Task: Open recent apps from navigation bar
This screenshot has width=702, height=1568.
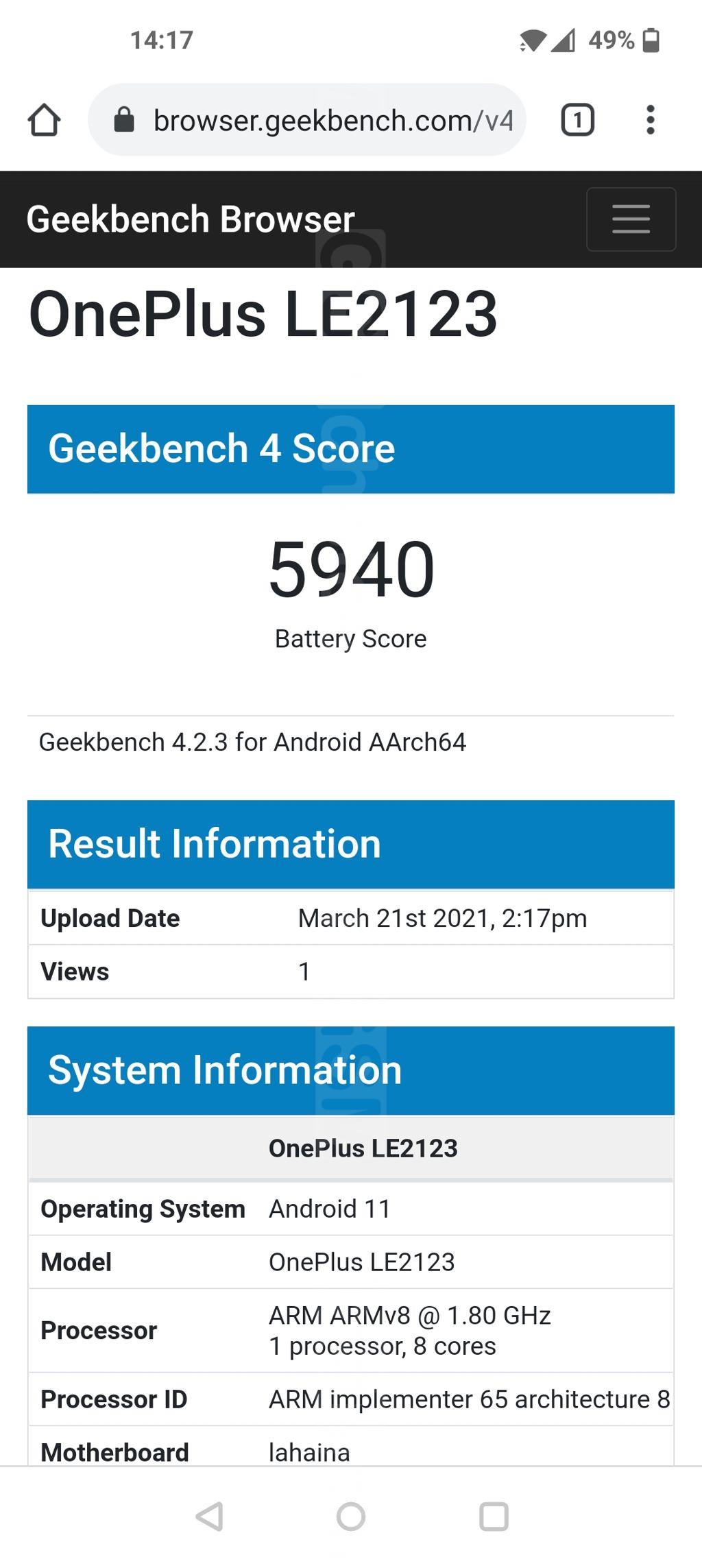Action: point(494,1516)
